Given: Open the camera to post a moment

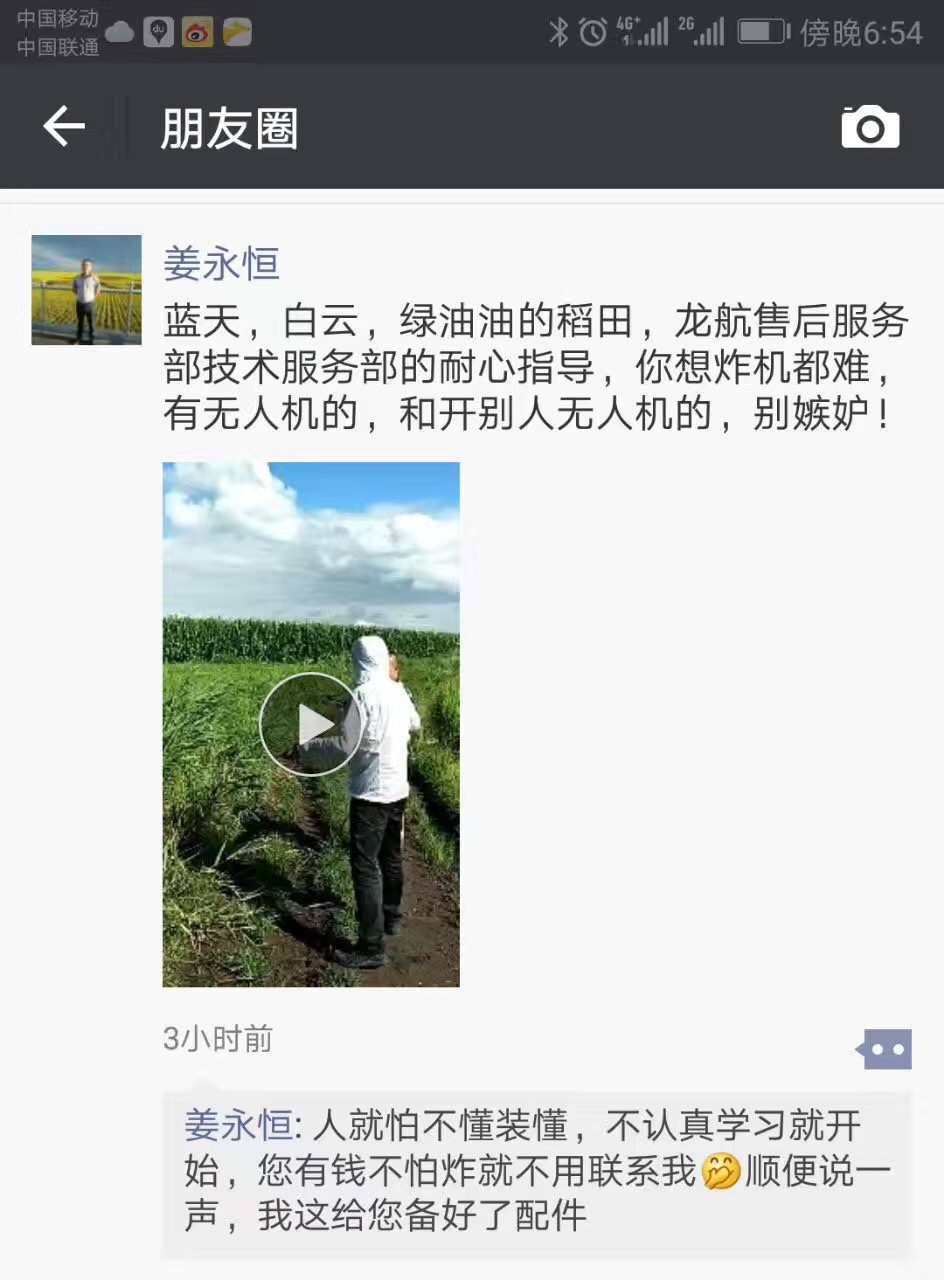Looking at the screenshot, I should pyautogui.click(x=870, y=127).
